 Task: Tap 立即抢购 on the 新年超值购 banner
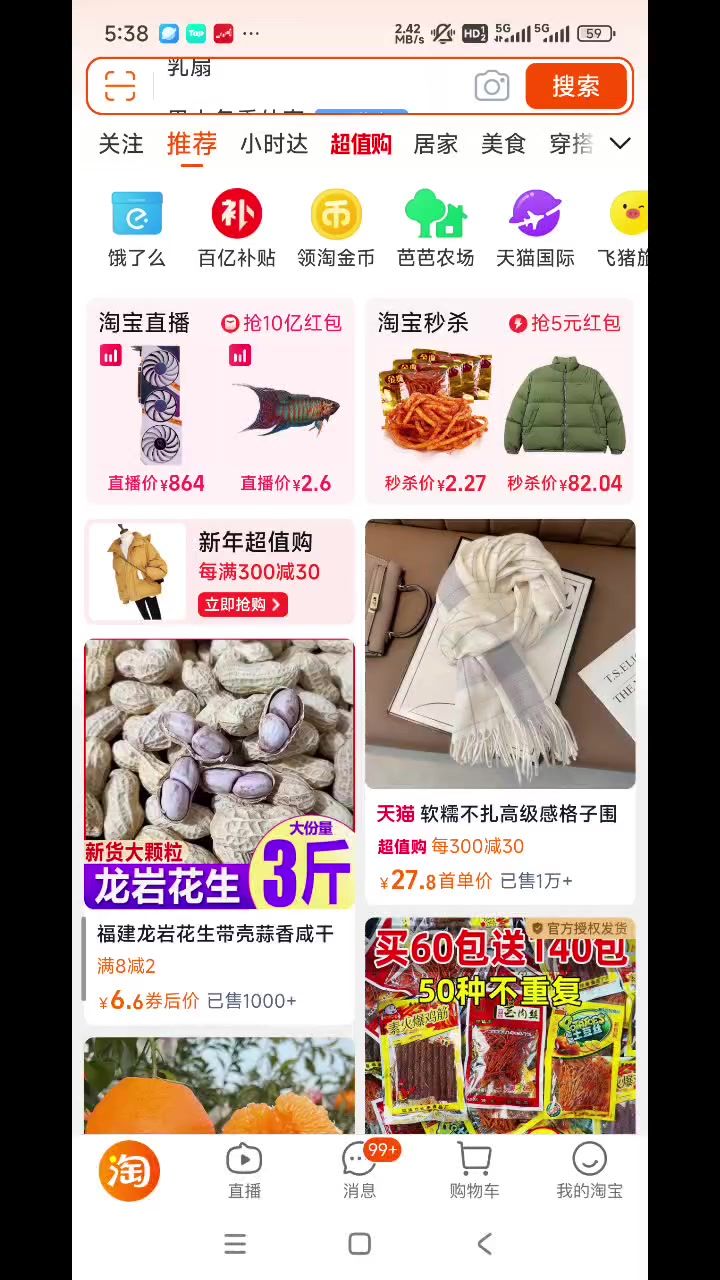[243, 604]
